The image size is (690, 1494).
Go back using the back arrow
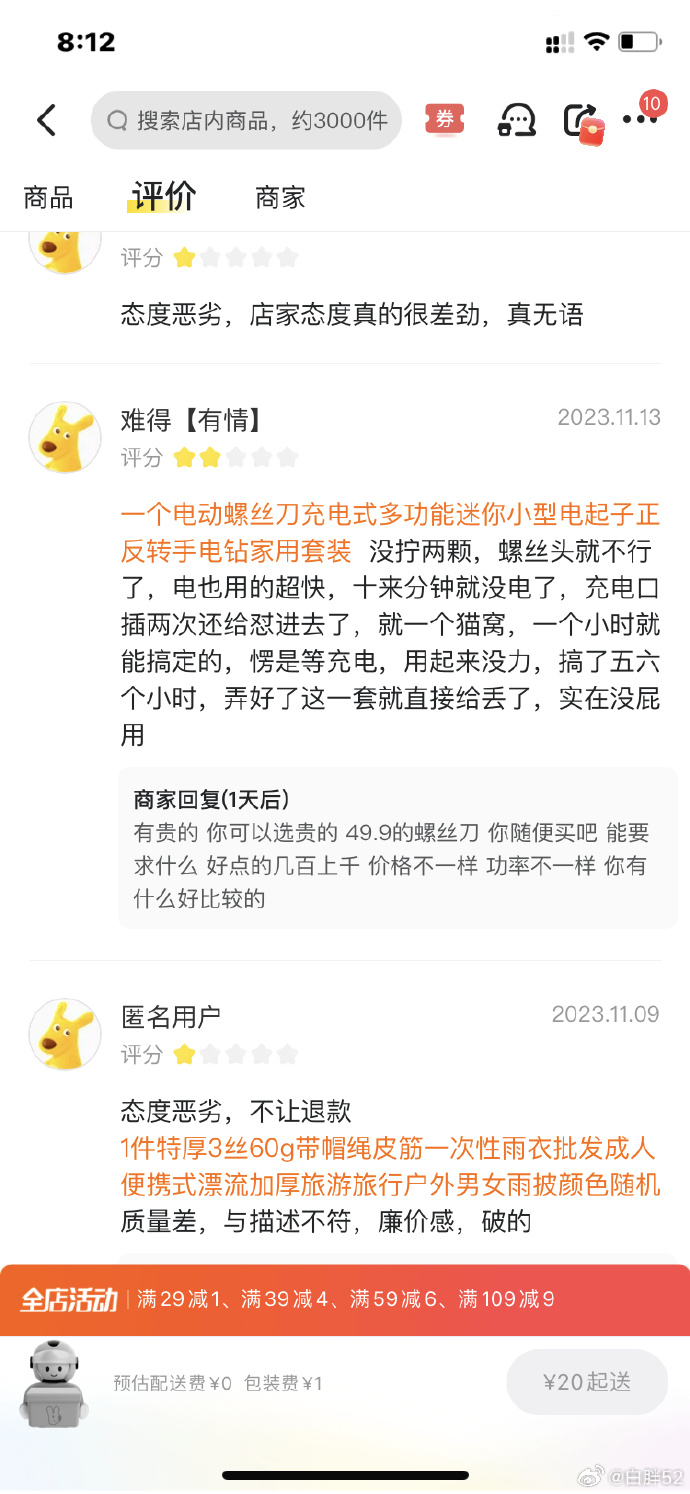coord(46,121)
